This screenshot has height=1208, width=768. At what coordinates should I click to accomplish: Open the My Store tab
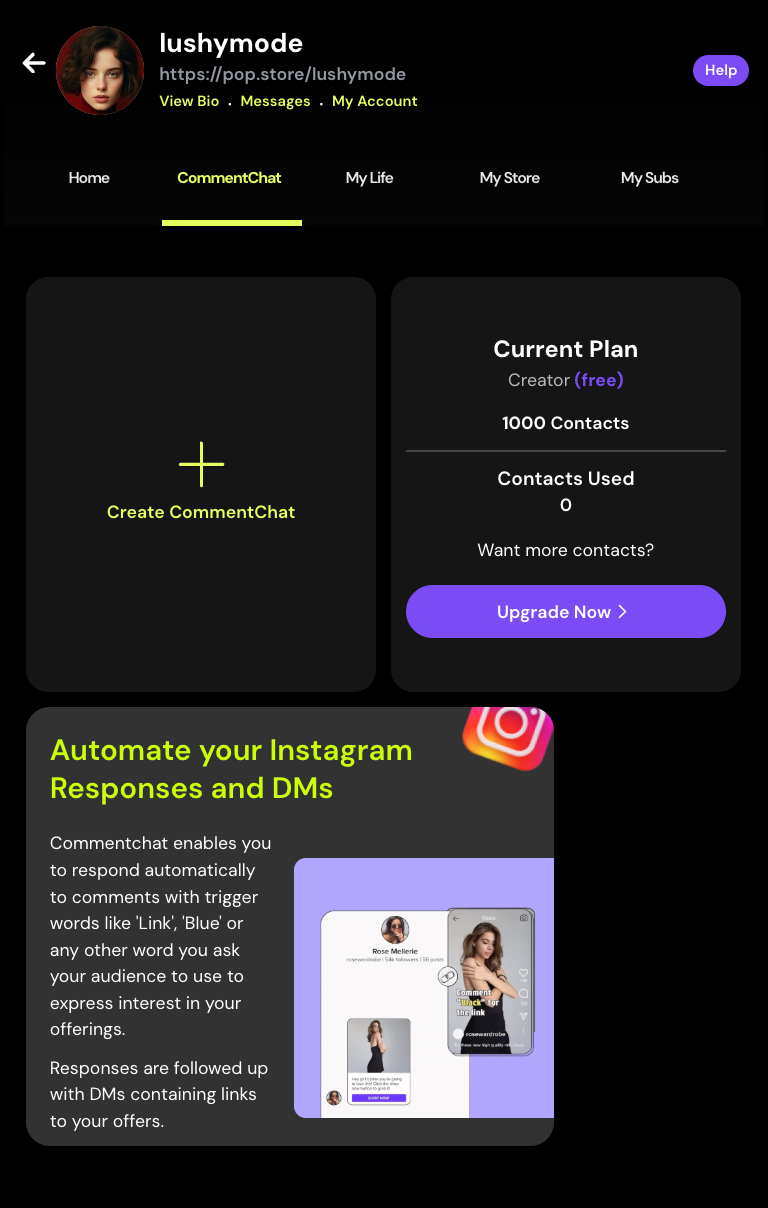click(x=509, y=178)
